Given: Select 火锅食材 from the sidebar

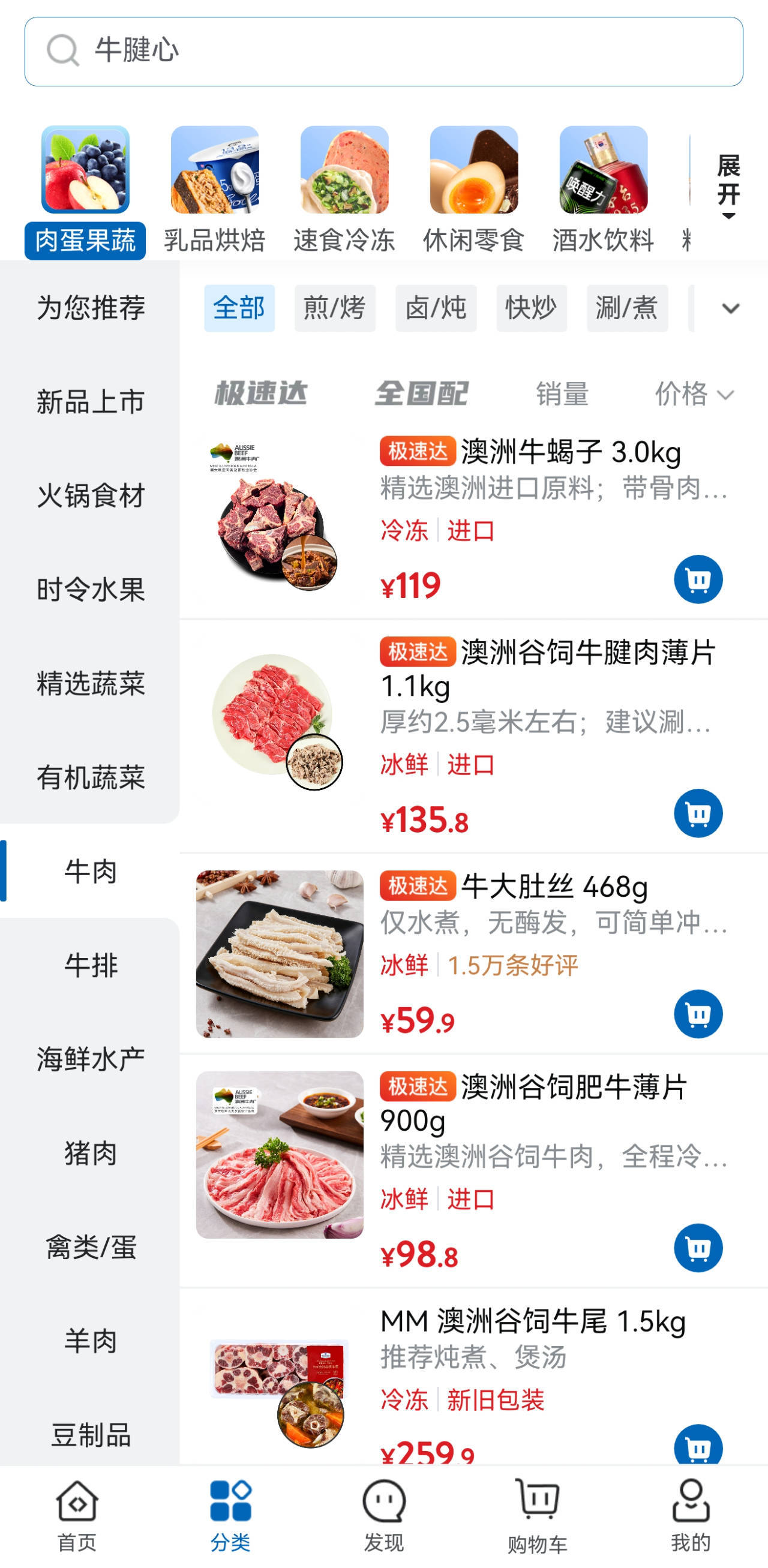Looking at the screenshot, I should [x=90, y=495].
